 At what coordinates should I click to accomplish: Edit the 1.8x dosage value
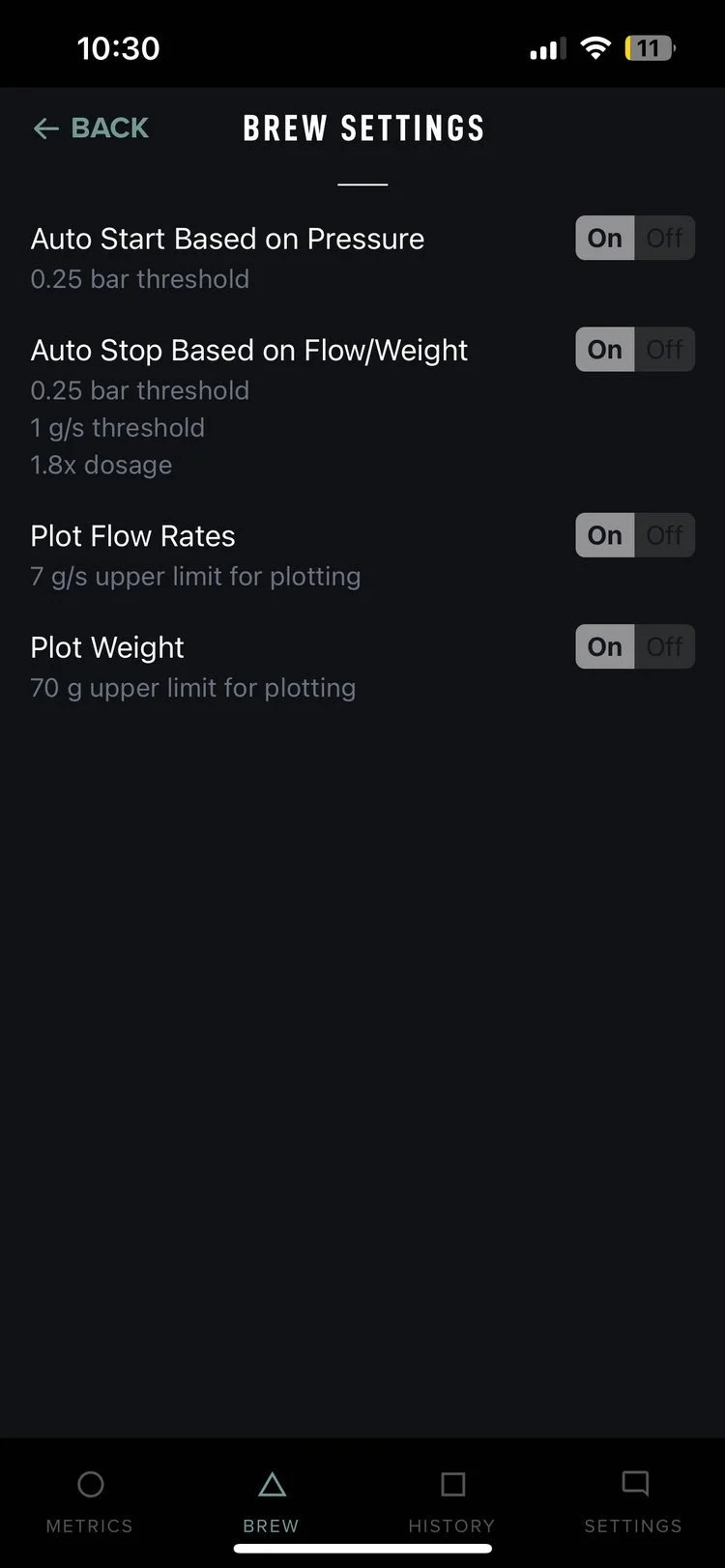pos(101,465)
